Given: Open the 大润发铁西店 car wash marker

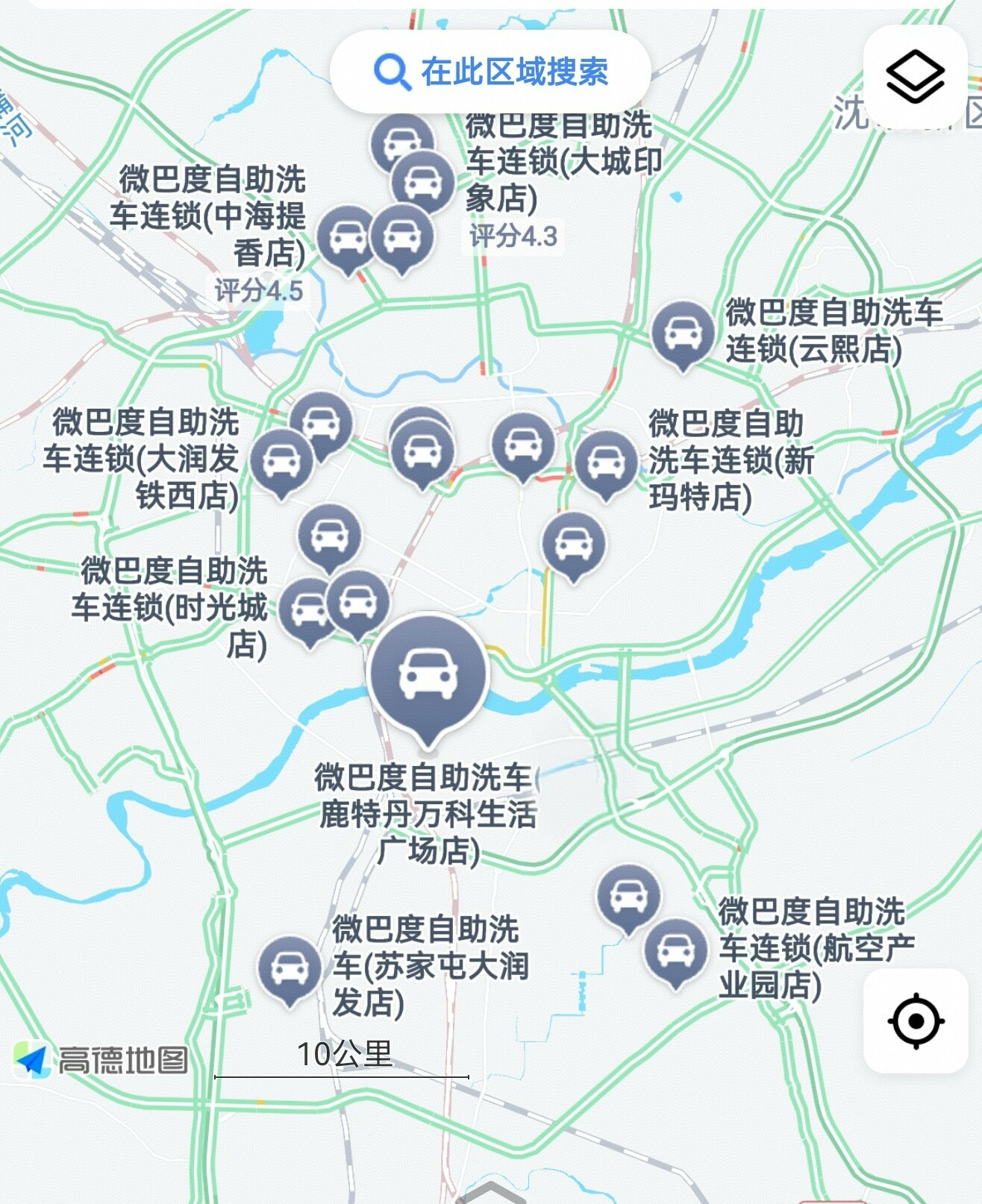Looking at the screenshot, I should tap(281, 460).
